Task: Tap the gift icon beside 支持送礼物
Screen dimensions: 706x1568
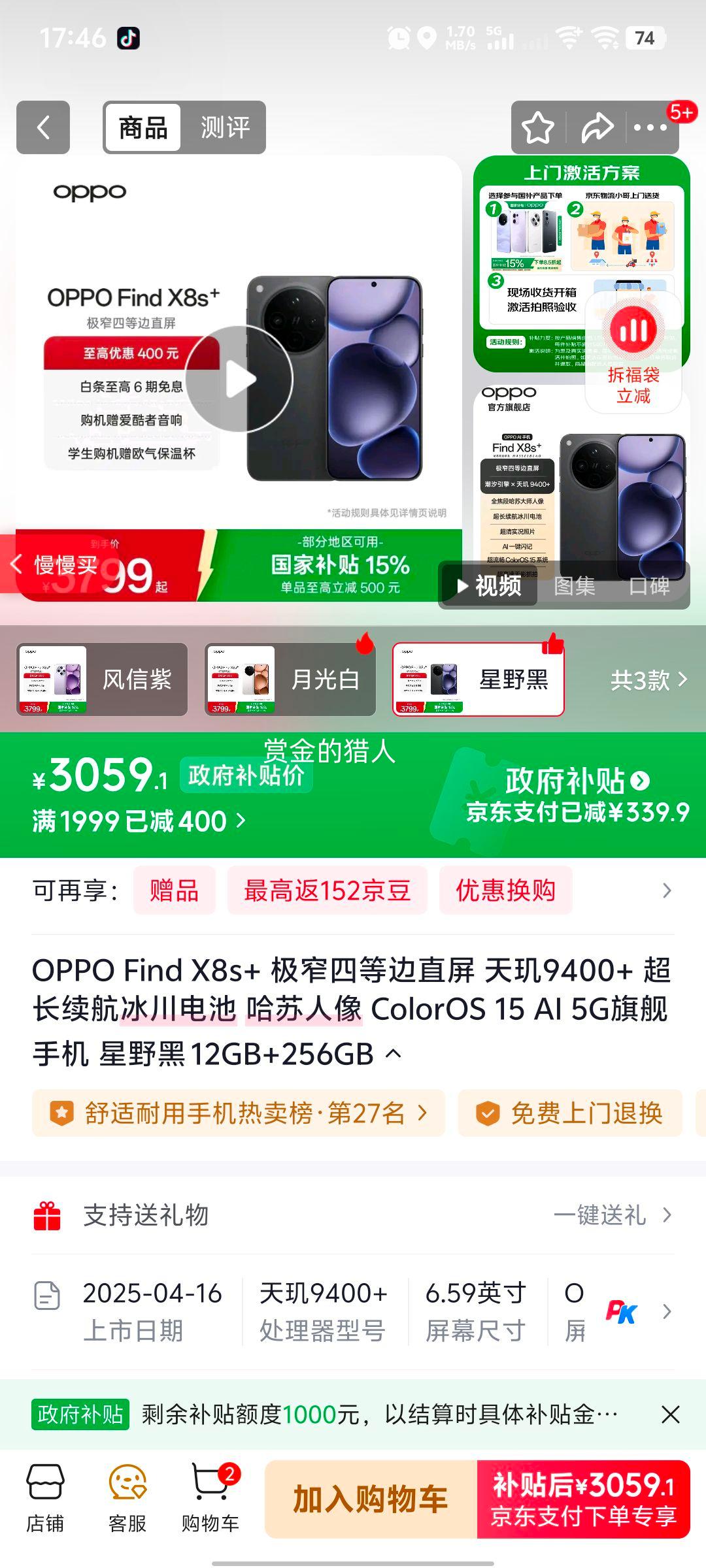Action: (47, 1215)
